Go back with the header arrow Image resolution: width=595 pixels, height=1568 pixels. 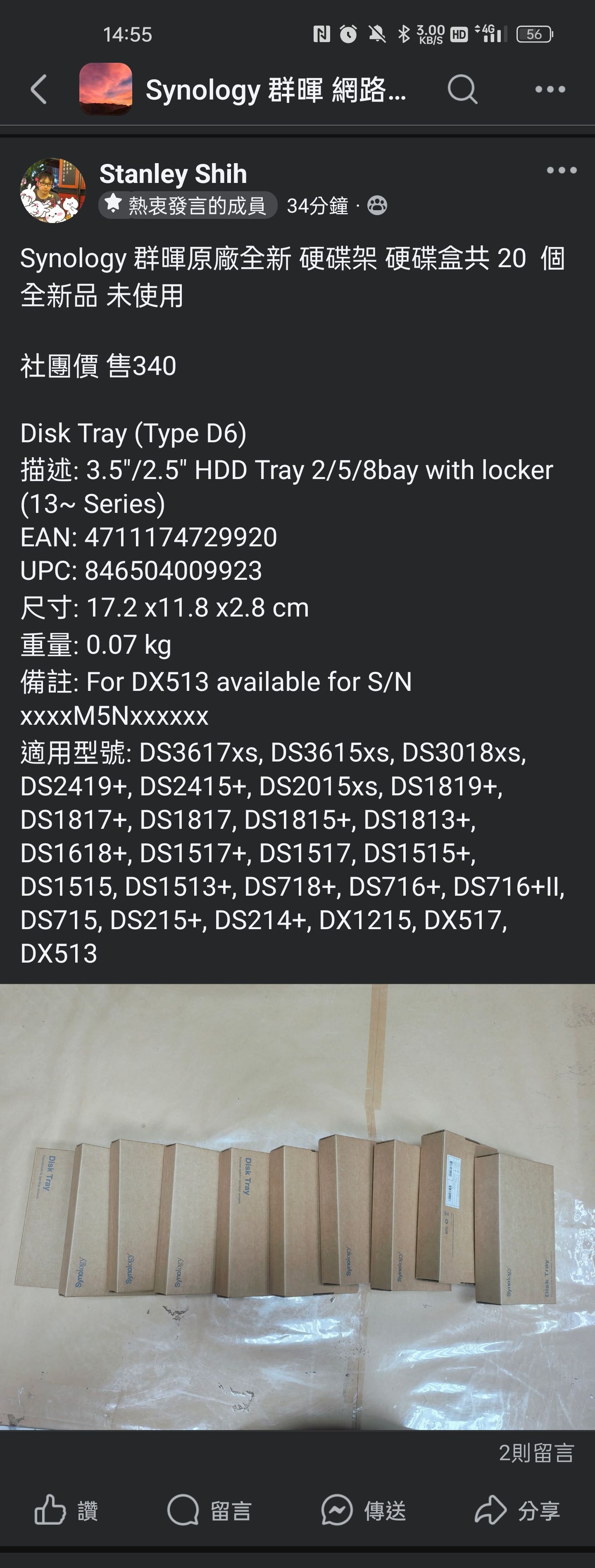point(38,90)
